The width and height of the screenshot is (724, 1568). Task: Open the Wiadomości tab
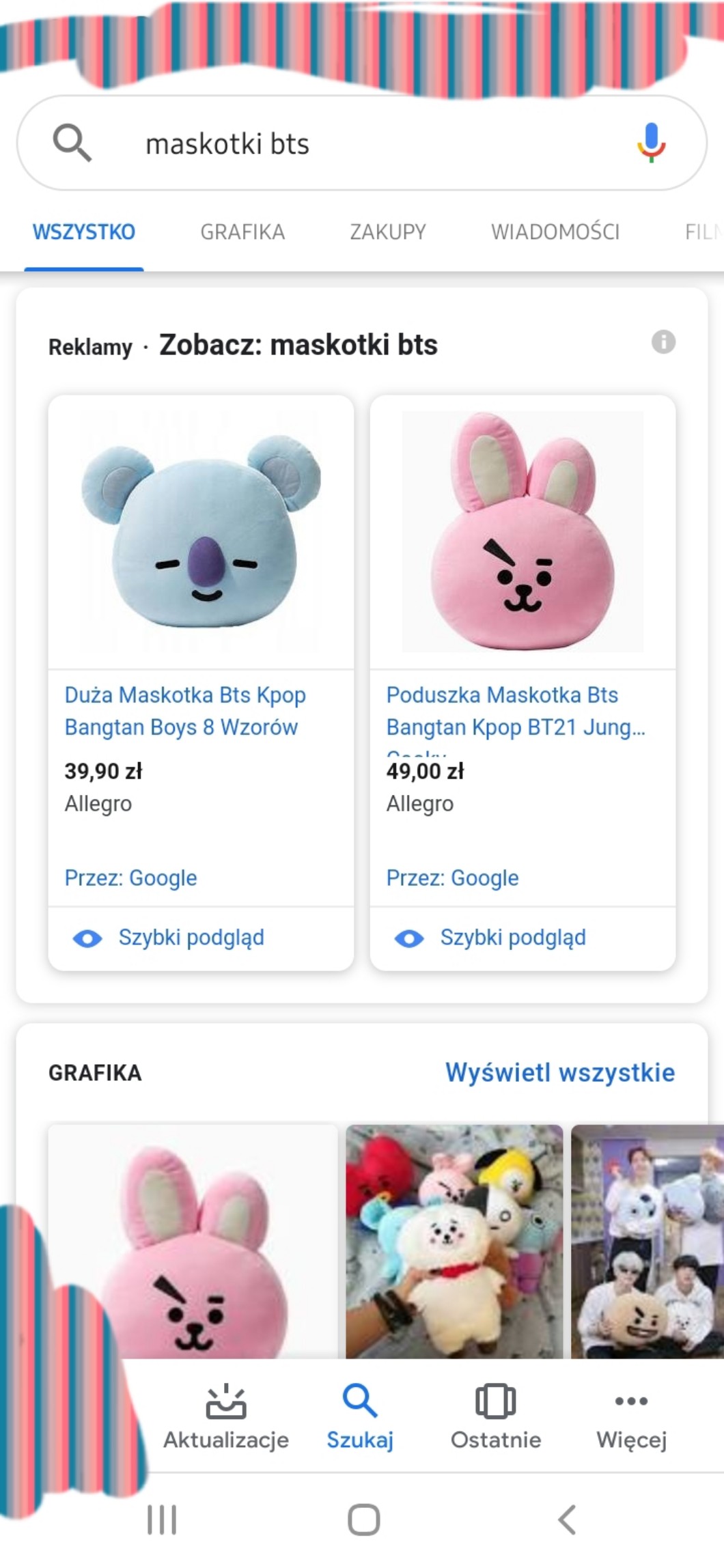point(555,232)
